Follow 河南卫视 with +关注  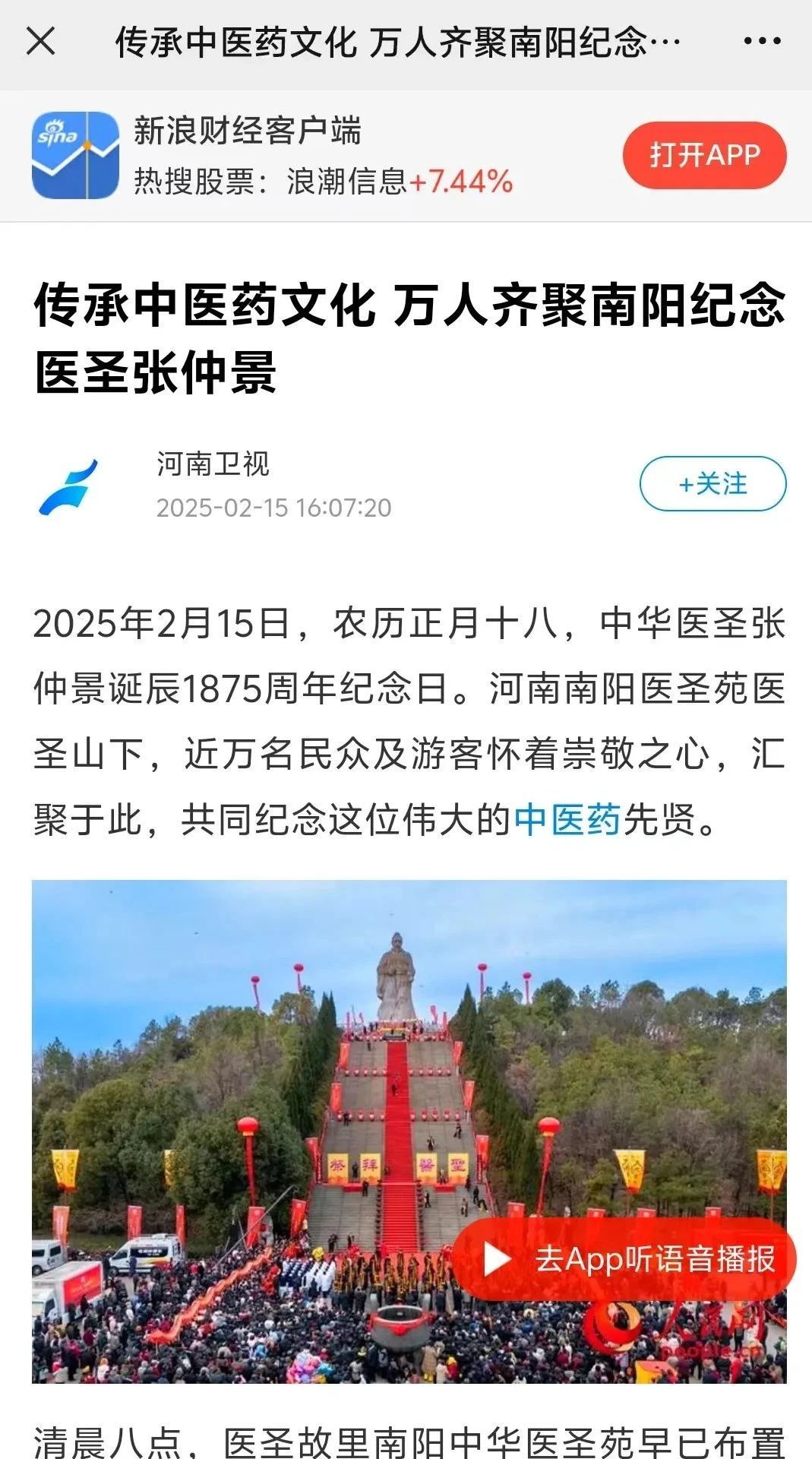[712, 484]
